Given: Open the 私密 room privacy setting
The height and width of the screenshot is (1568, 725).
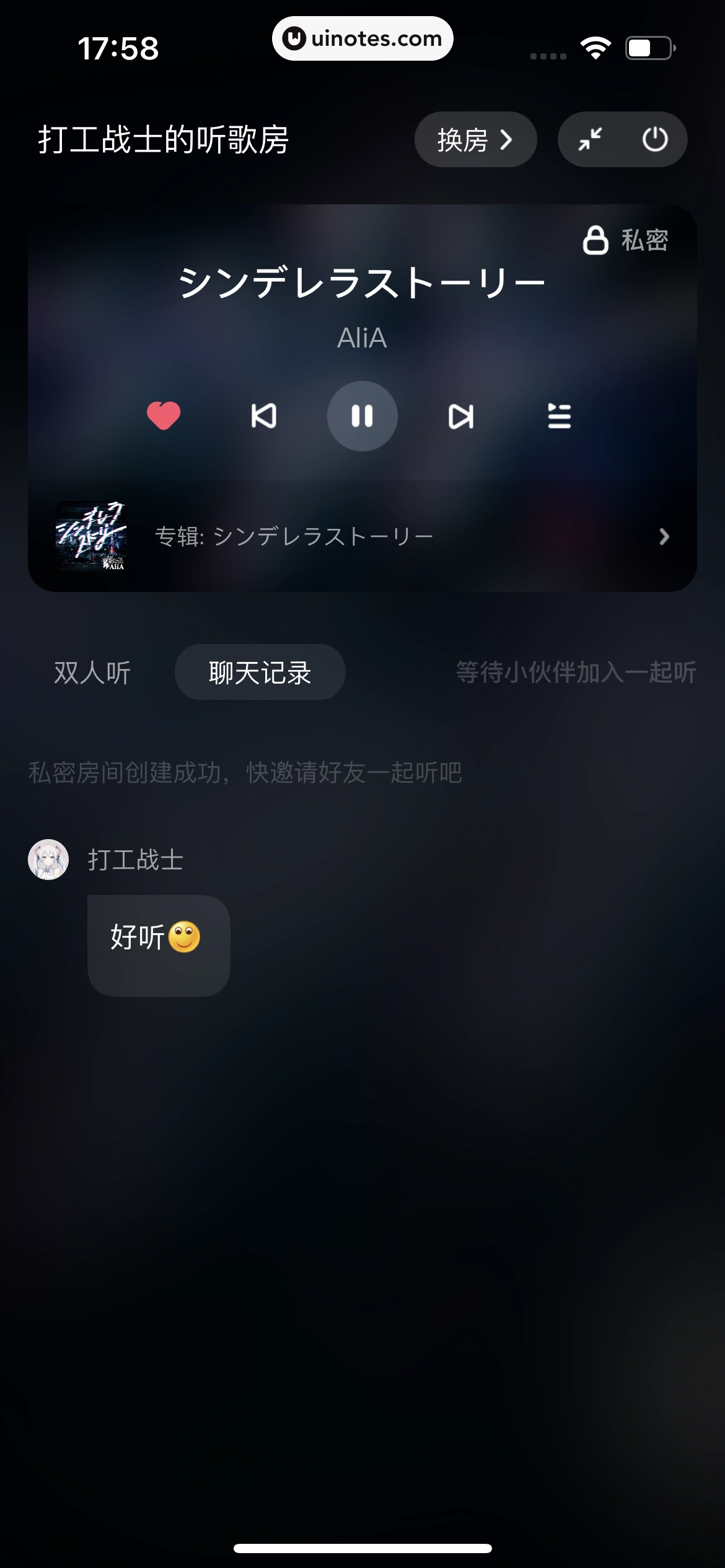Looking at the screenshot, I should (x=626, y=240).
